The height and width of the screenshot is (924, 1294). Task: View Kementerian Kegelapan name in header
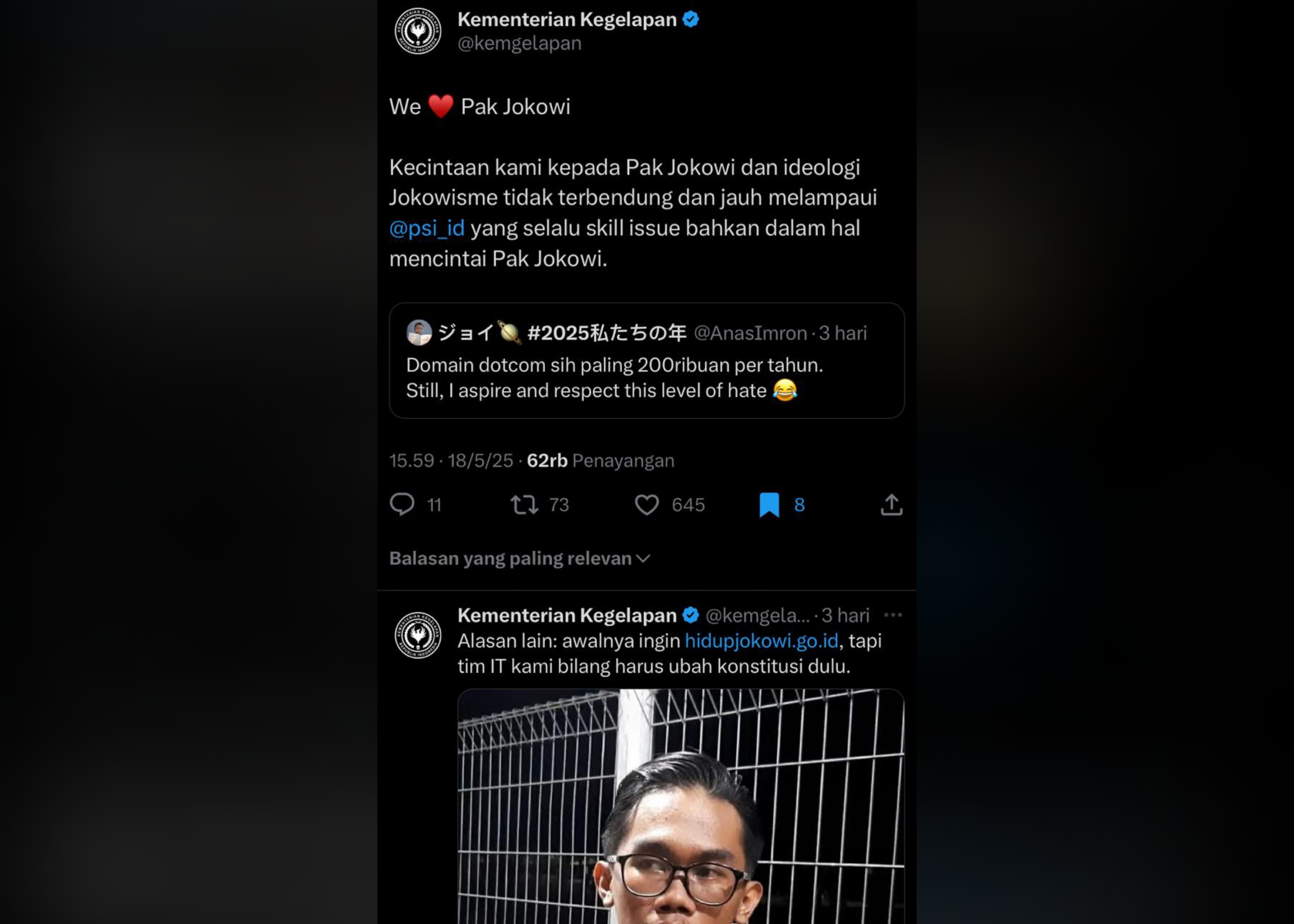click(x=567, y=19)
